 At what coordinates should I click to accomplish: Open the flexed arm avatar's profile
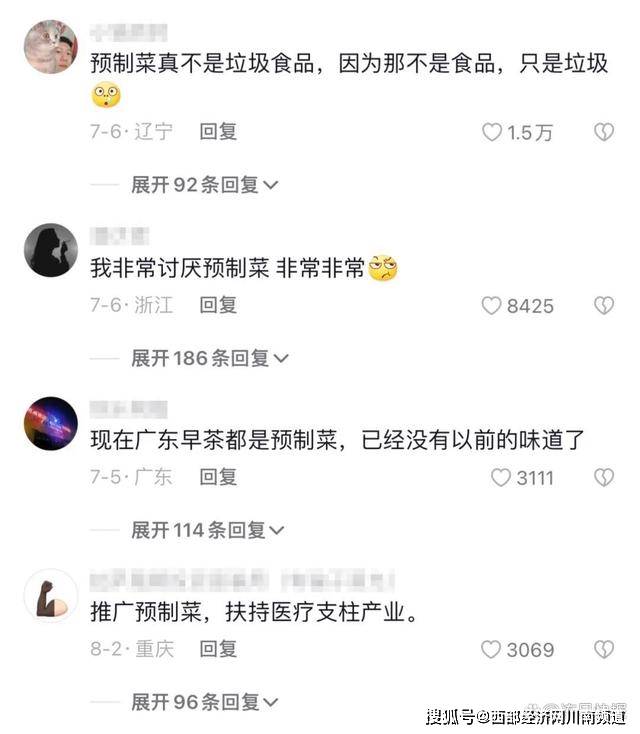[x=50, y=595]
